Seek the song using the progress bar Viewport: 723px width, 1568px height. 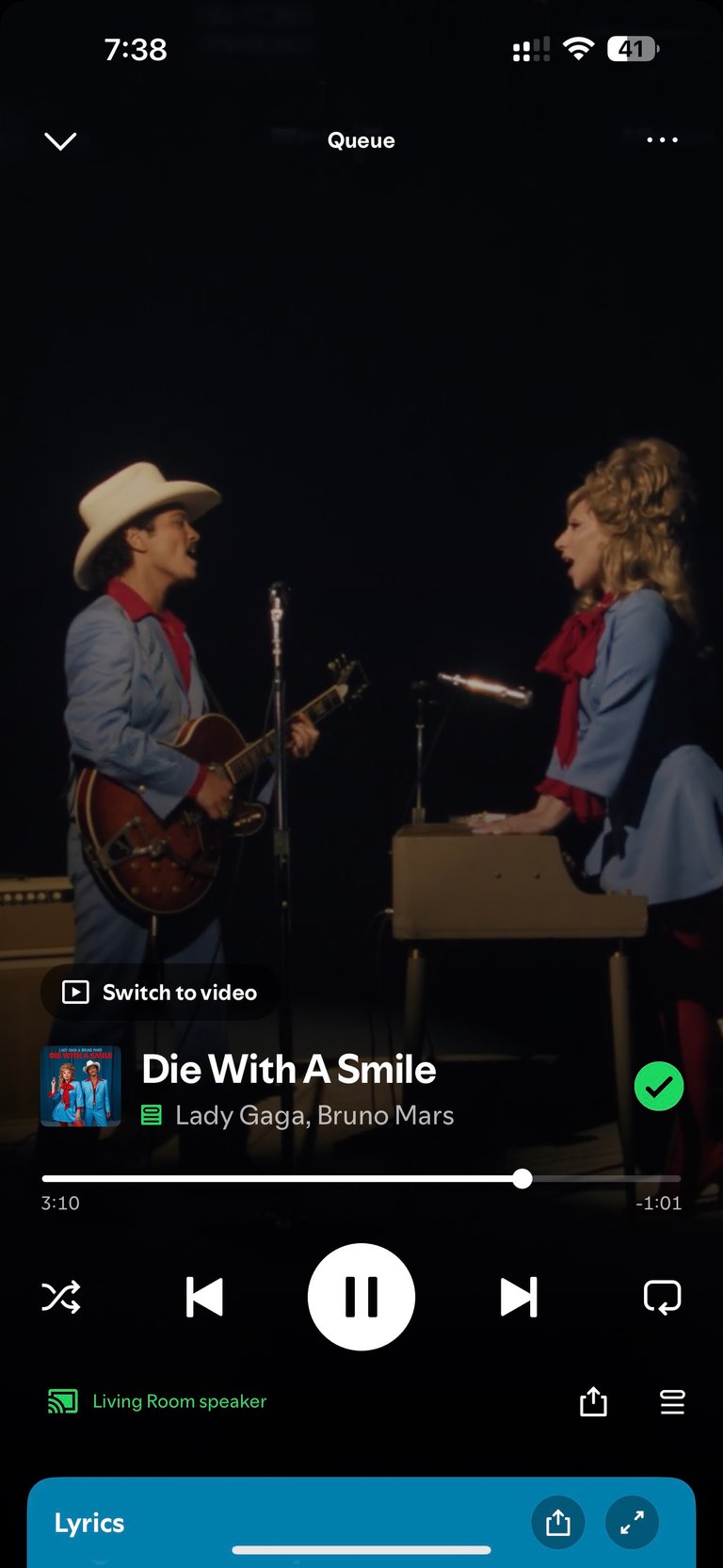(361, 1179)
